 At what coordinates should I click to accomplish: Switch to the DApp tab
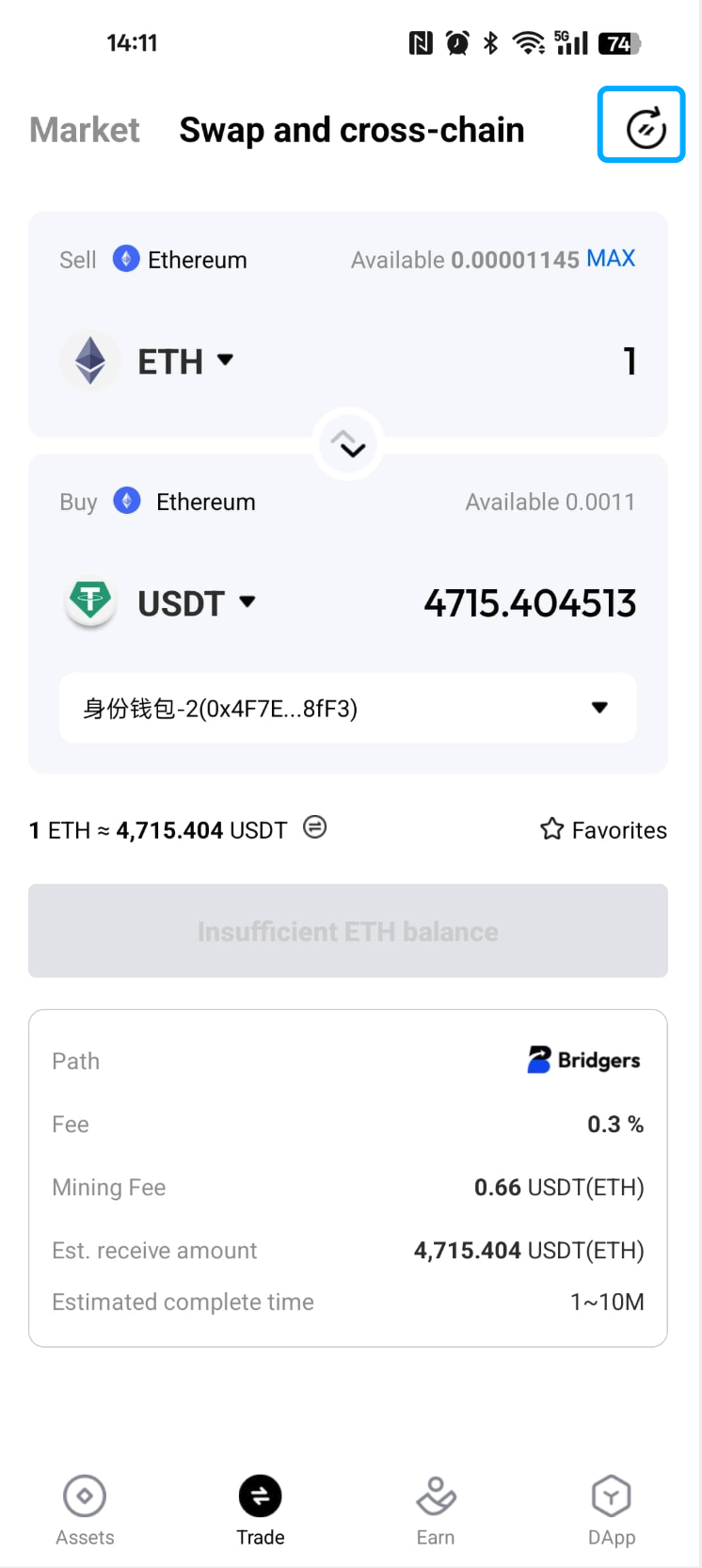612,1510
